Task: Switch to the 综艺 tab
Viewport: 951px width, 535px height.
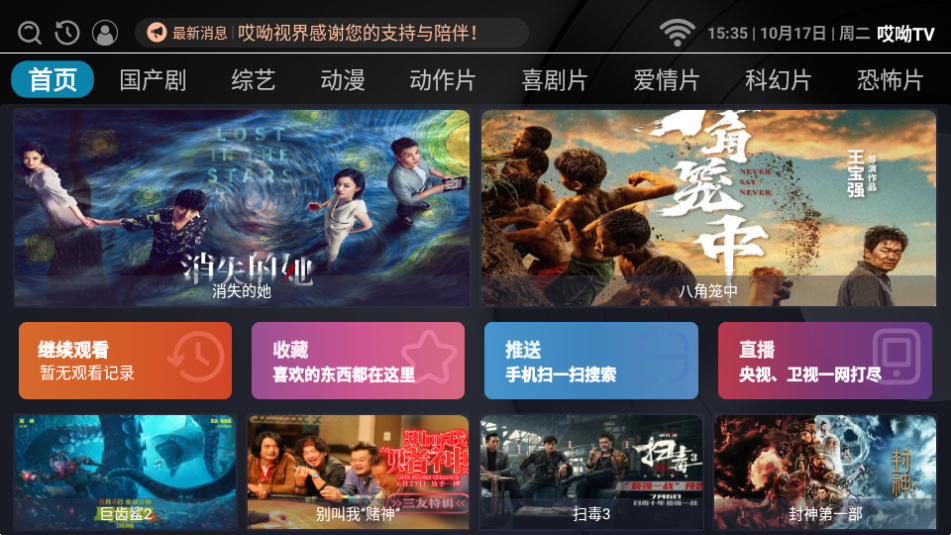Action: (x=253, y=80)
